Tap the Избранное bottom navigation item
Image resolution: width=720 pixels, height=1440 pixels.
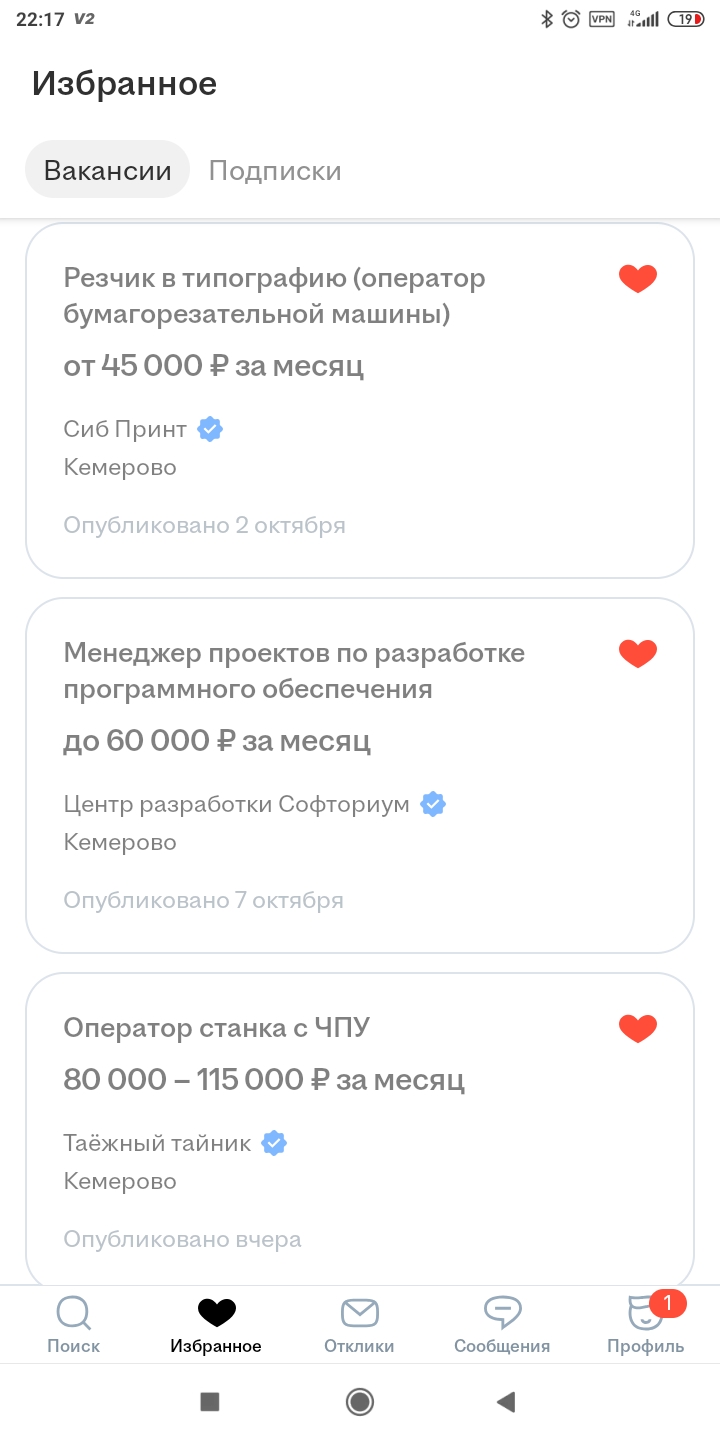coord(216,1324)
